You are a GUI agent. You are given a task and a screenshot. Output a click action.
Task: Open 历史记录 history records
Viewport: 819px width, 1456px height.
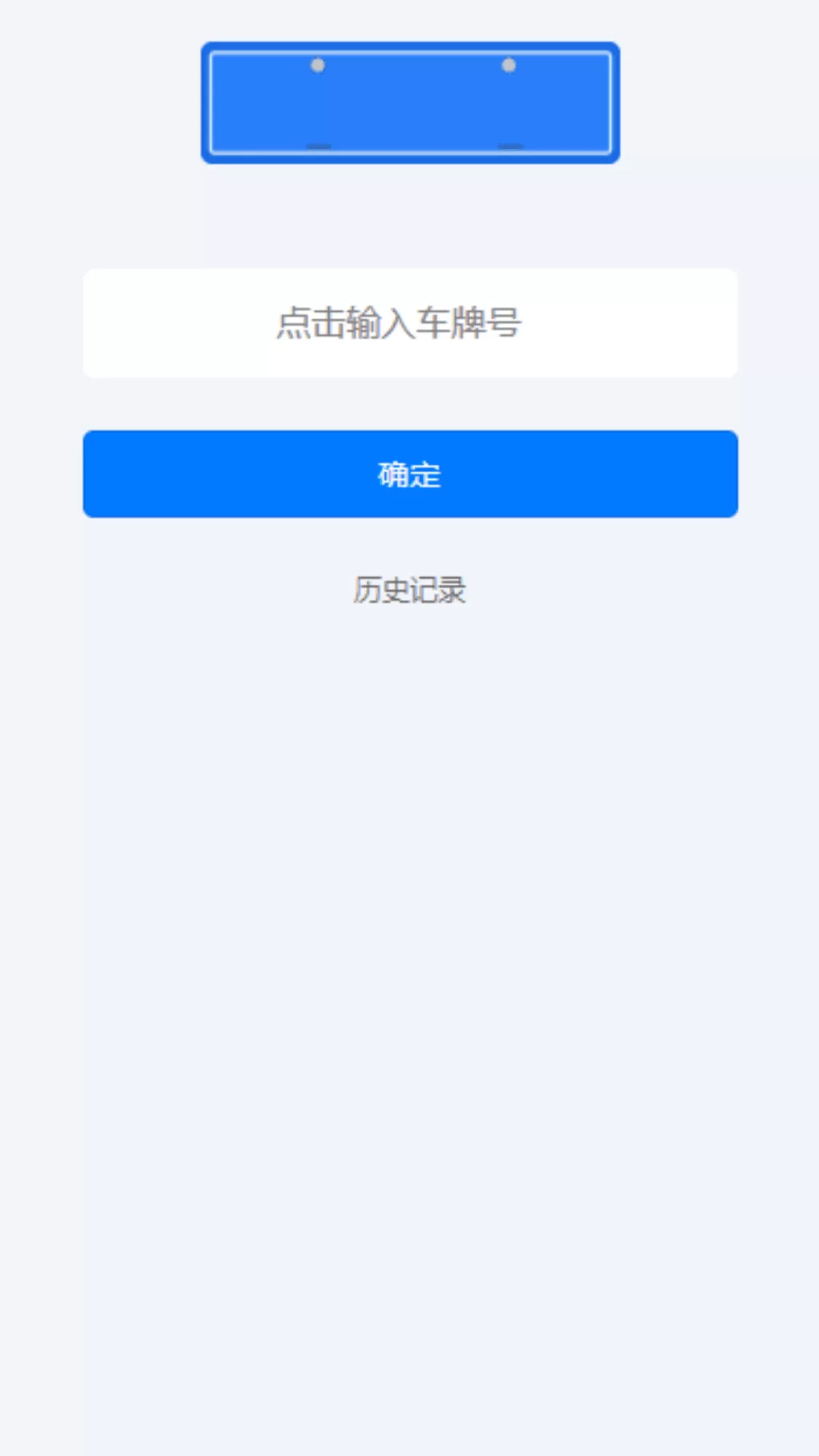(x=409, y=590)
